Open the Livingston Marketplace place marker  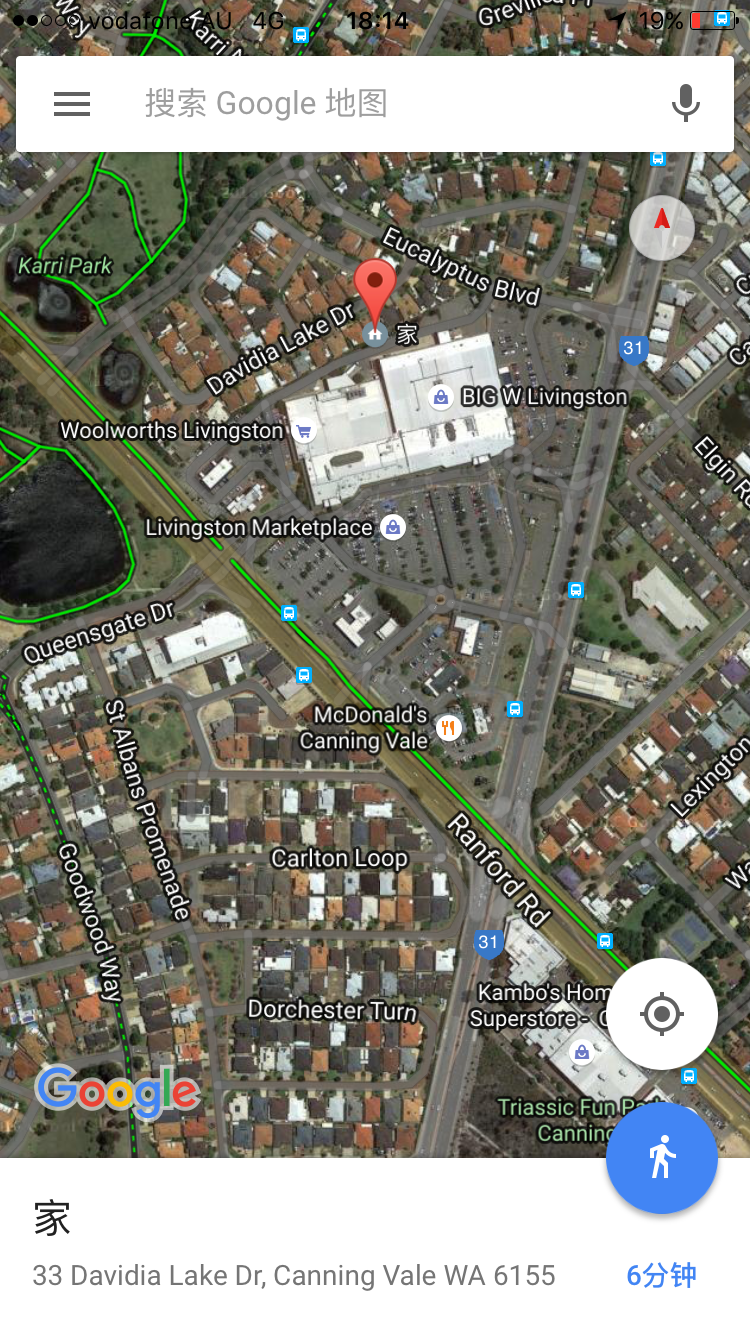pyautogui.click(x=393, y=527)
